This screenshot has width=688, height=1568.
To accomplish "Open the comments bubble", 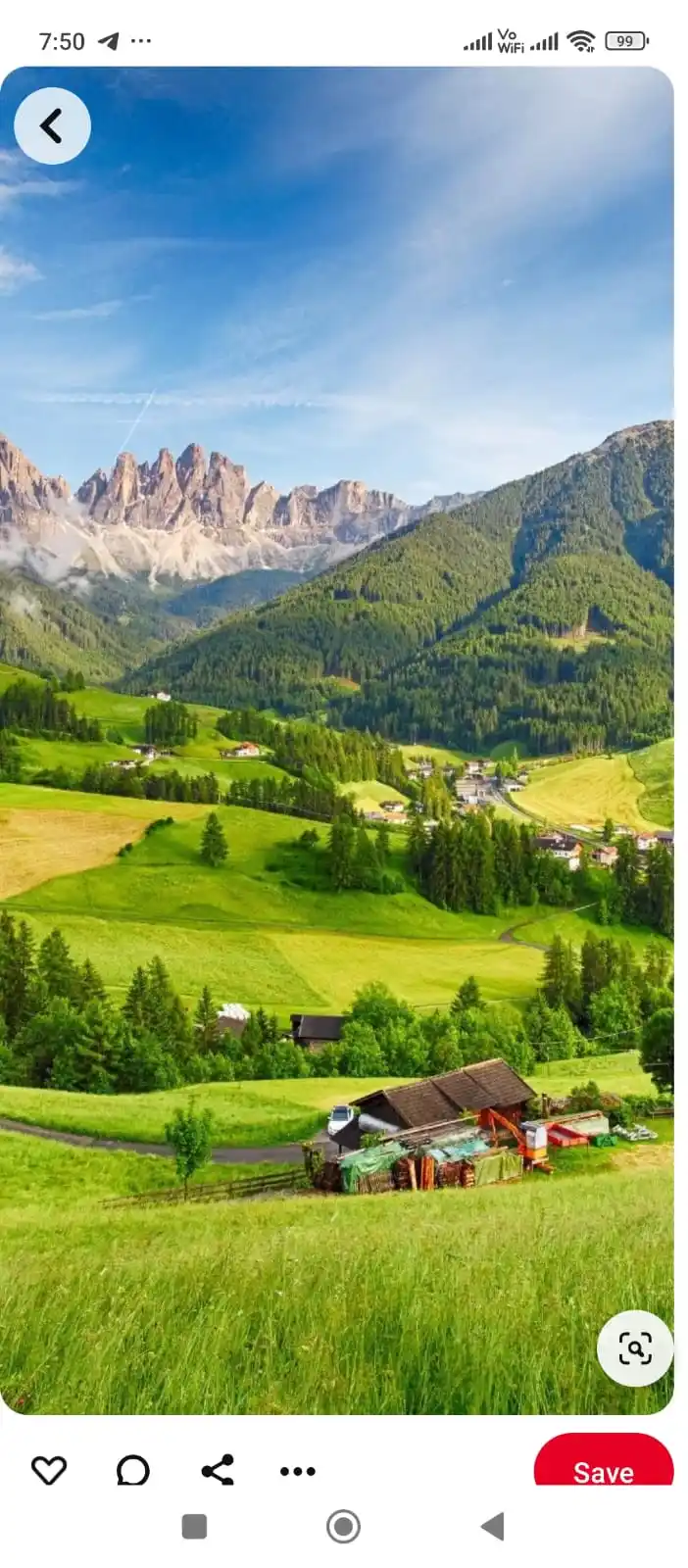I will (132, 1470).
